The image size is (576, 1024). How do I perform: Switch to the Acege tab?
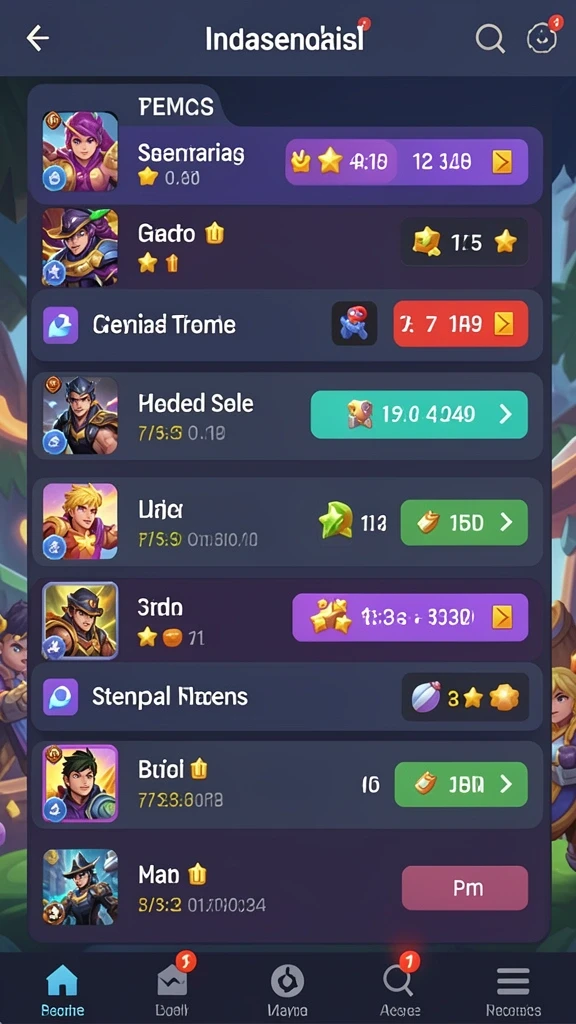click(400, 989)
